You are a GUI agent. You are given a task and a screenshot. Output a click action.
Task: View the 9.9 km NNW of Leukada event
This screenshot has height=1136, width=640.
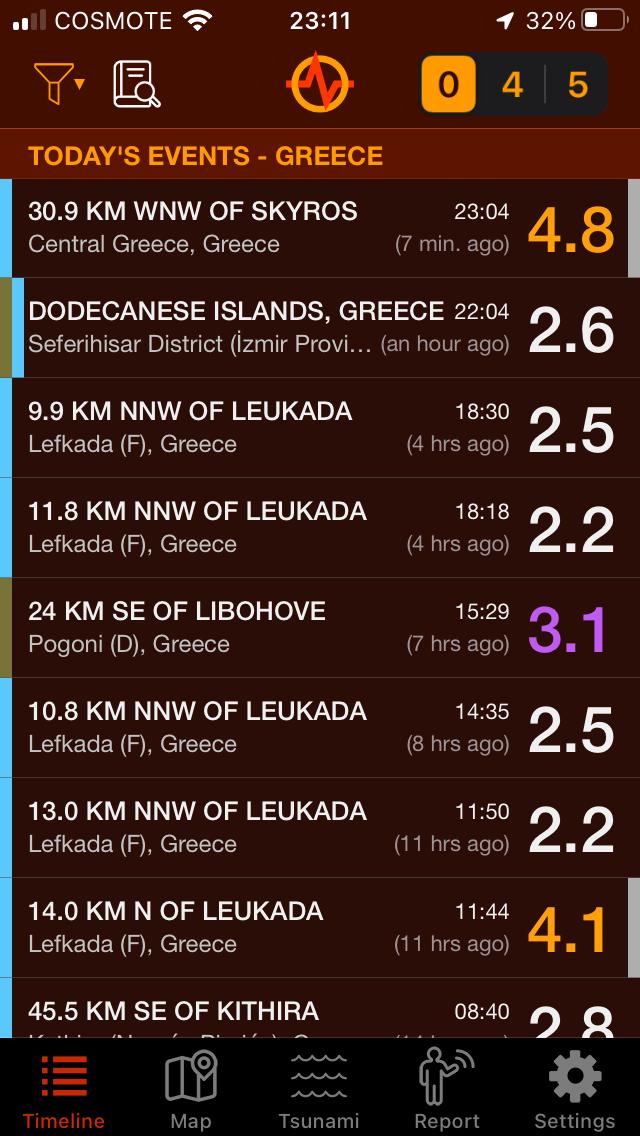pyautogui.click(x=320, y=428)
